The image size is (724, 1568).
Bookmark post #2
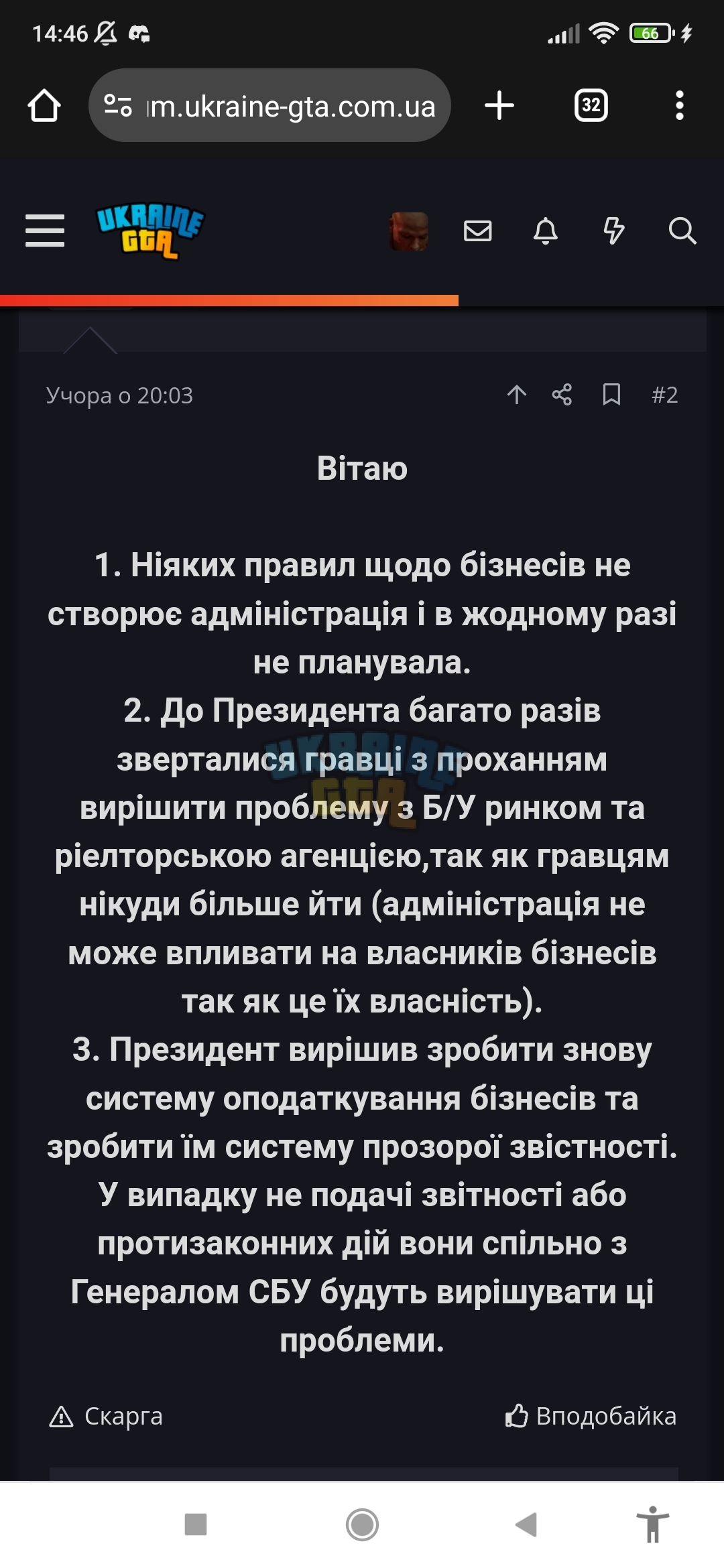[611, 395]
